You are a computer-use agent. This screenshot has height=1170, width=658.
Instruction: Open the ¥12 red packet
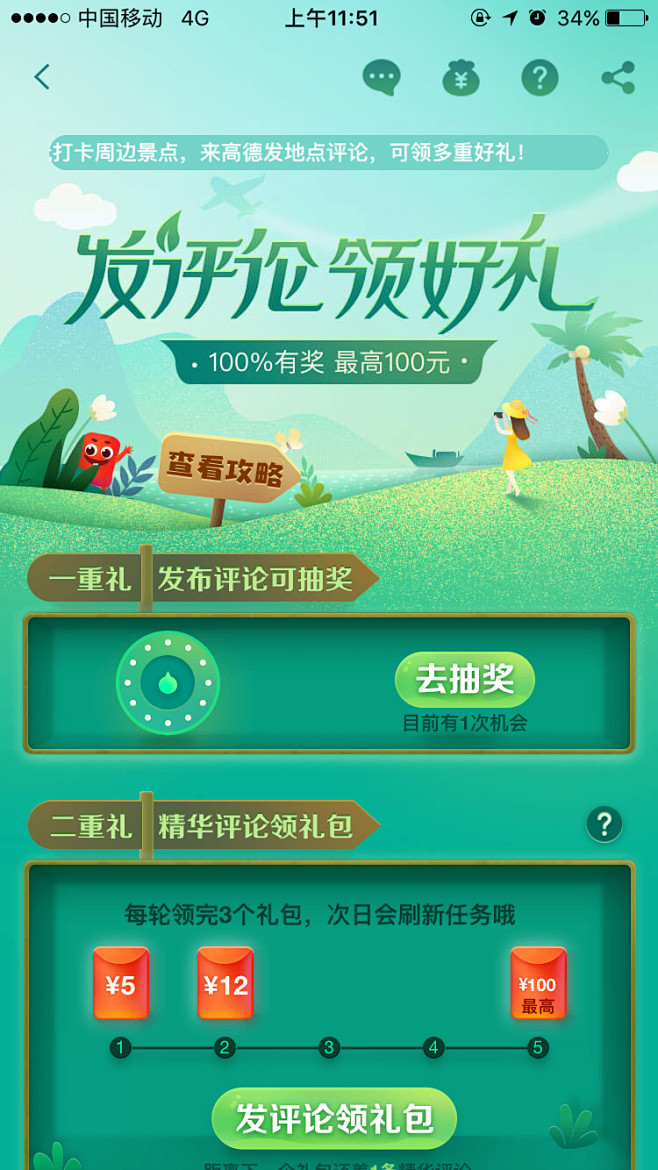pyautogui.click(x=225, y=983)
